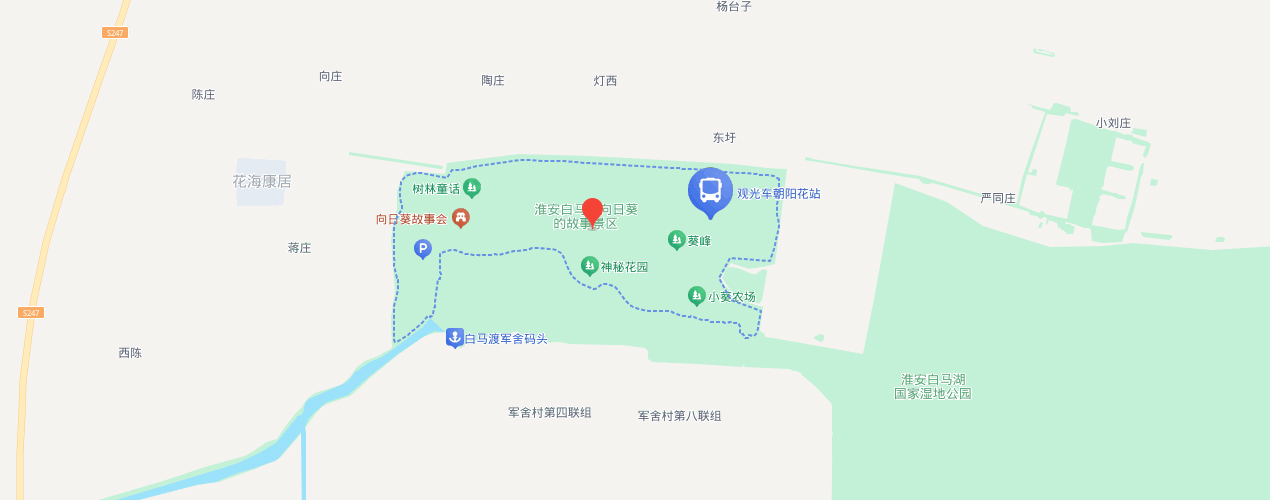Select the blue parking marker
This screenshot has width=1270, height=500.
click(422, 249)
